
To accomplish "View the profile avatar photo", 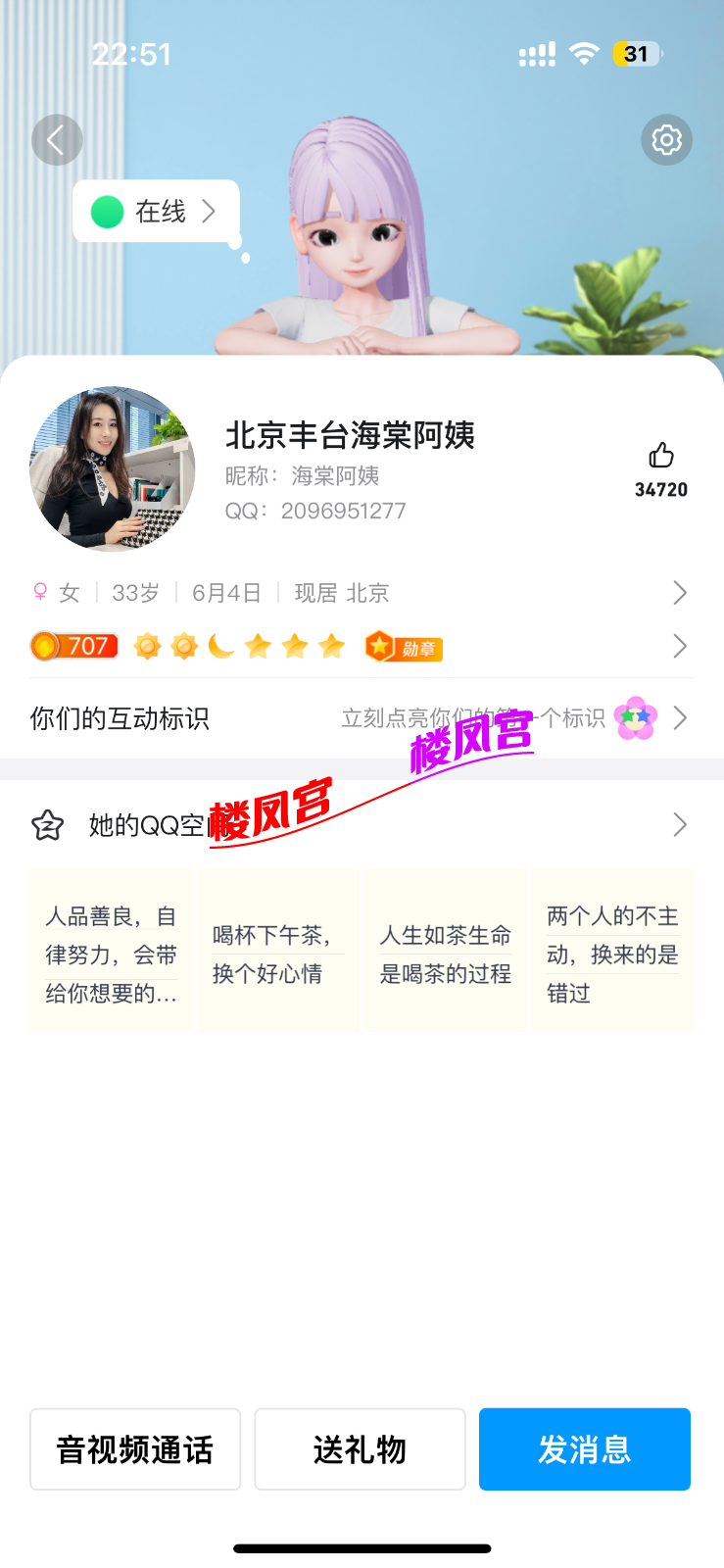I will [x=113, y=468].
